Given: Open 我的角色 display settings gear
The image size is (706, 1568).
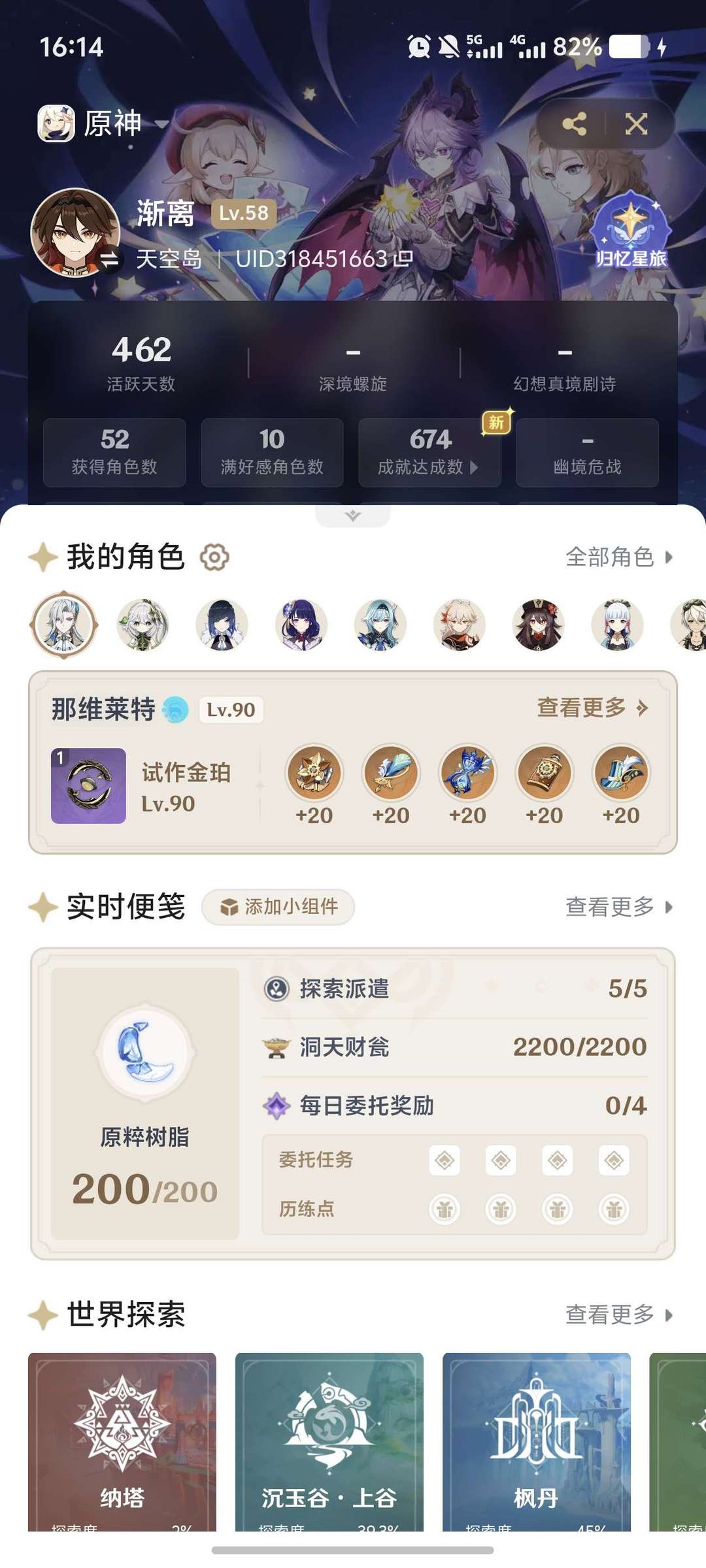Looking at the screenshot, I should tap(214, 557).
